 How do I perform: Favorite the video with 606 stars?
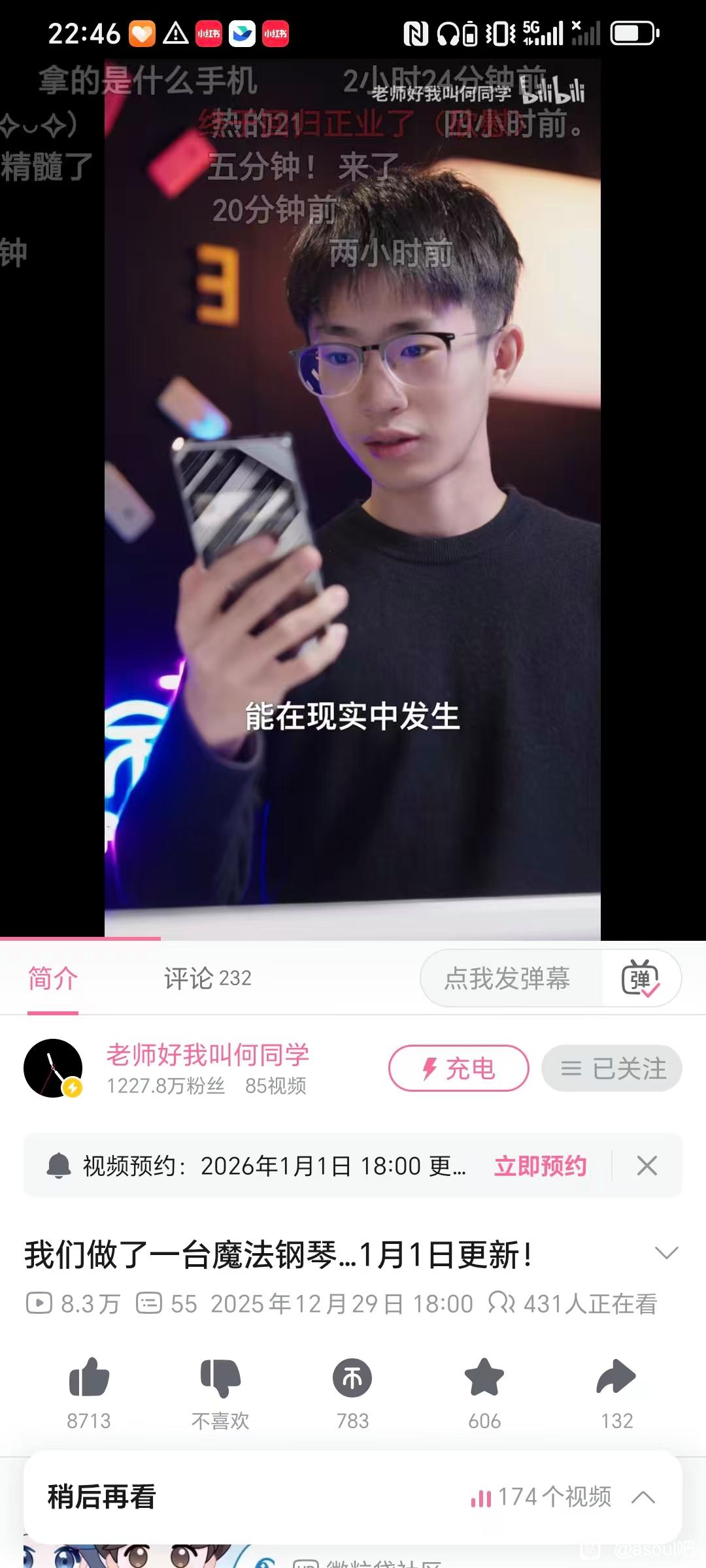[484, 1379]
